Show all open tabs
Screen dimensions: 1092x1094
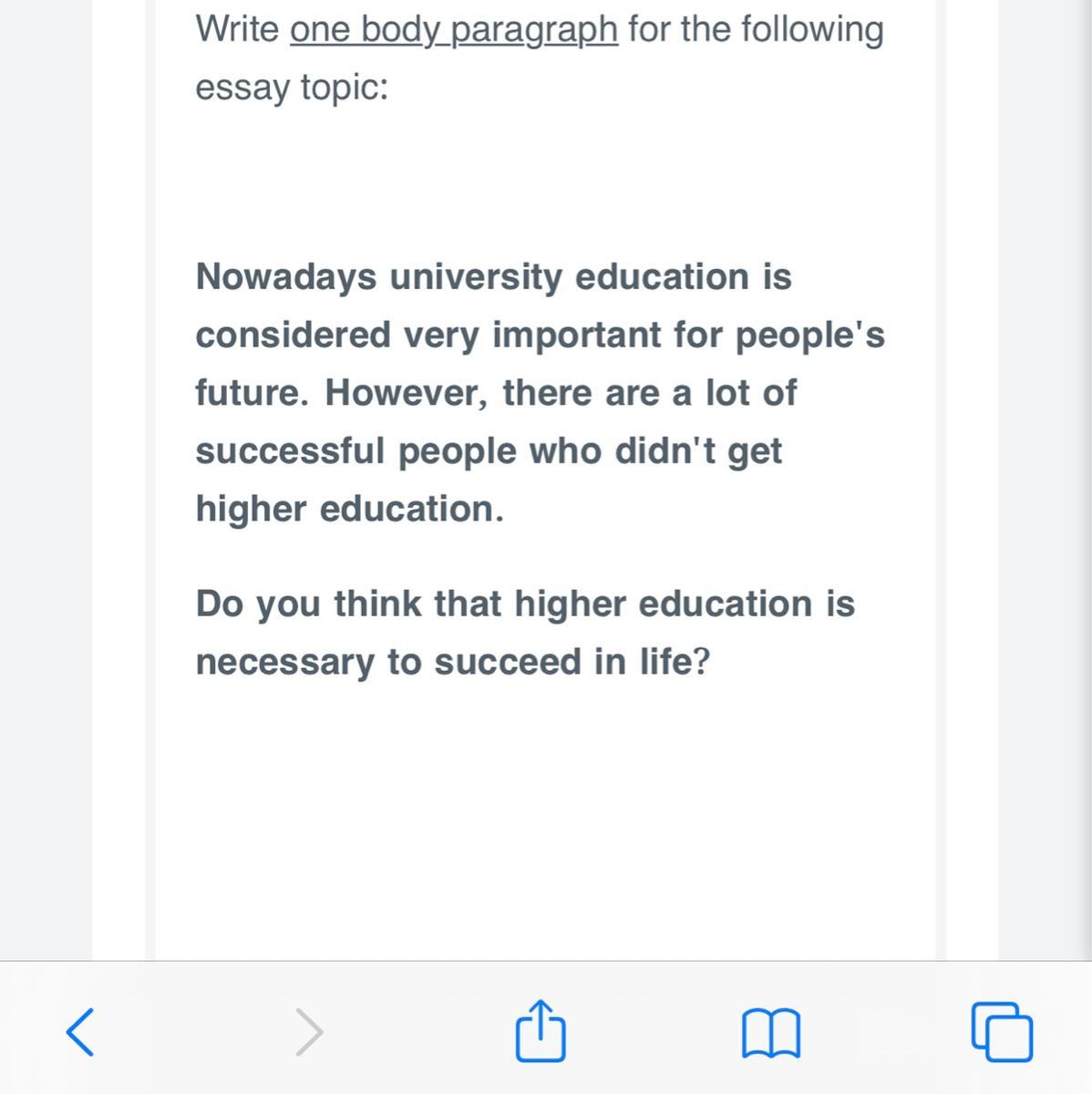coord(1002,1032)
